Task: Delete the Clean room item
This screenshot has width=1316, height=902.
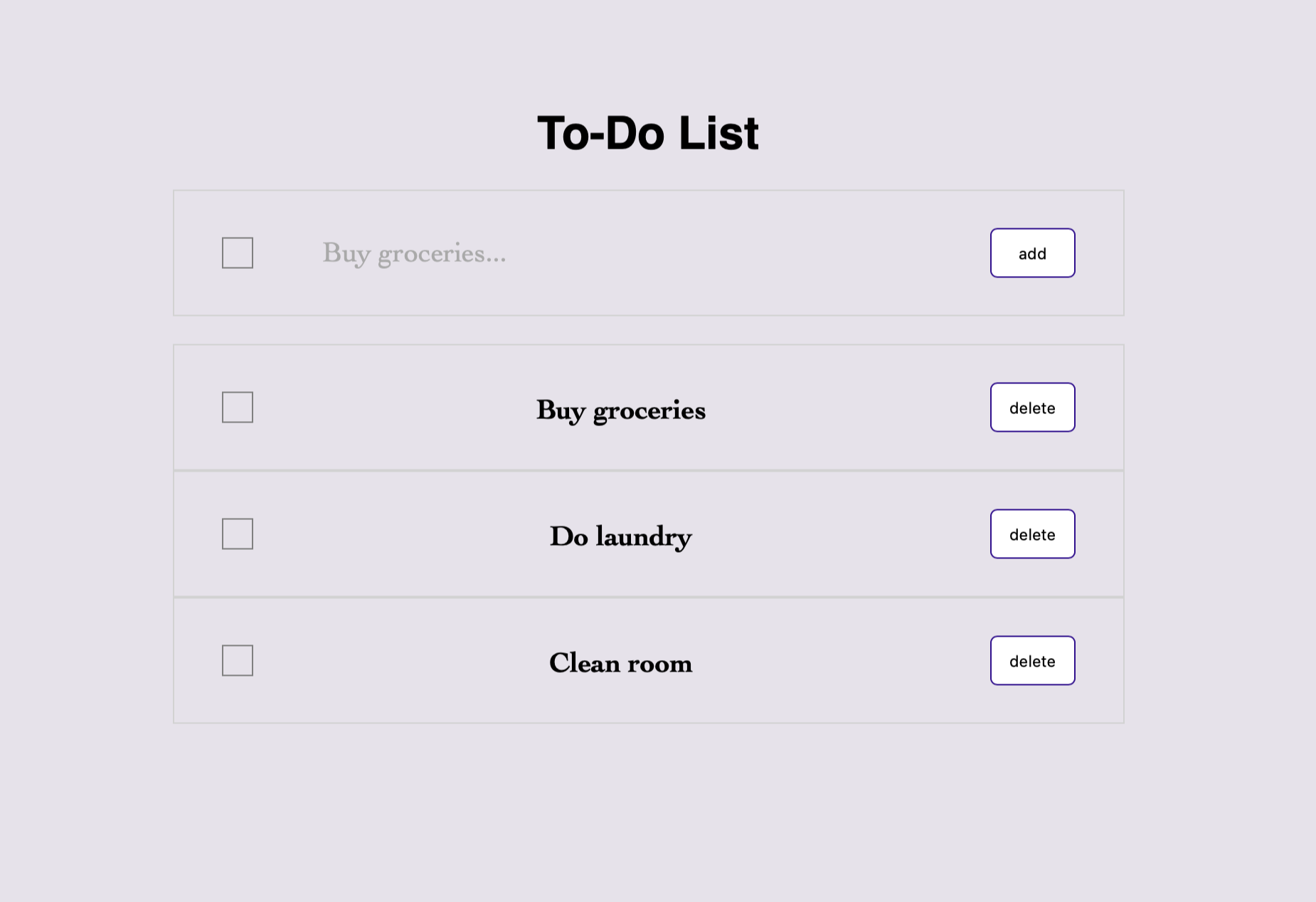Action: [x=1032, y=661]
